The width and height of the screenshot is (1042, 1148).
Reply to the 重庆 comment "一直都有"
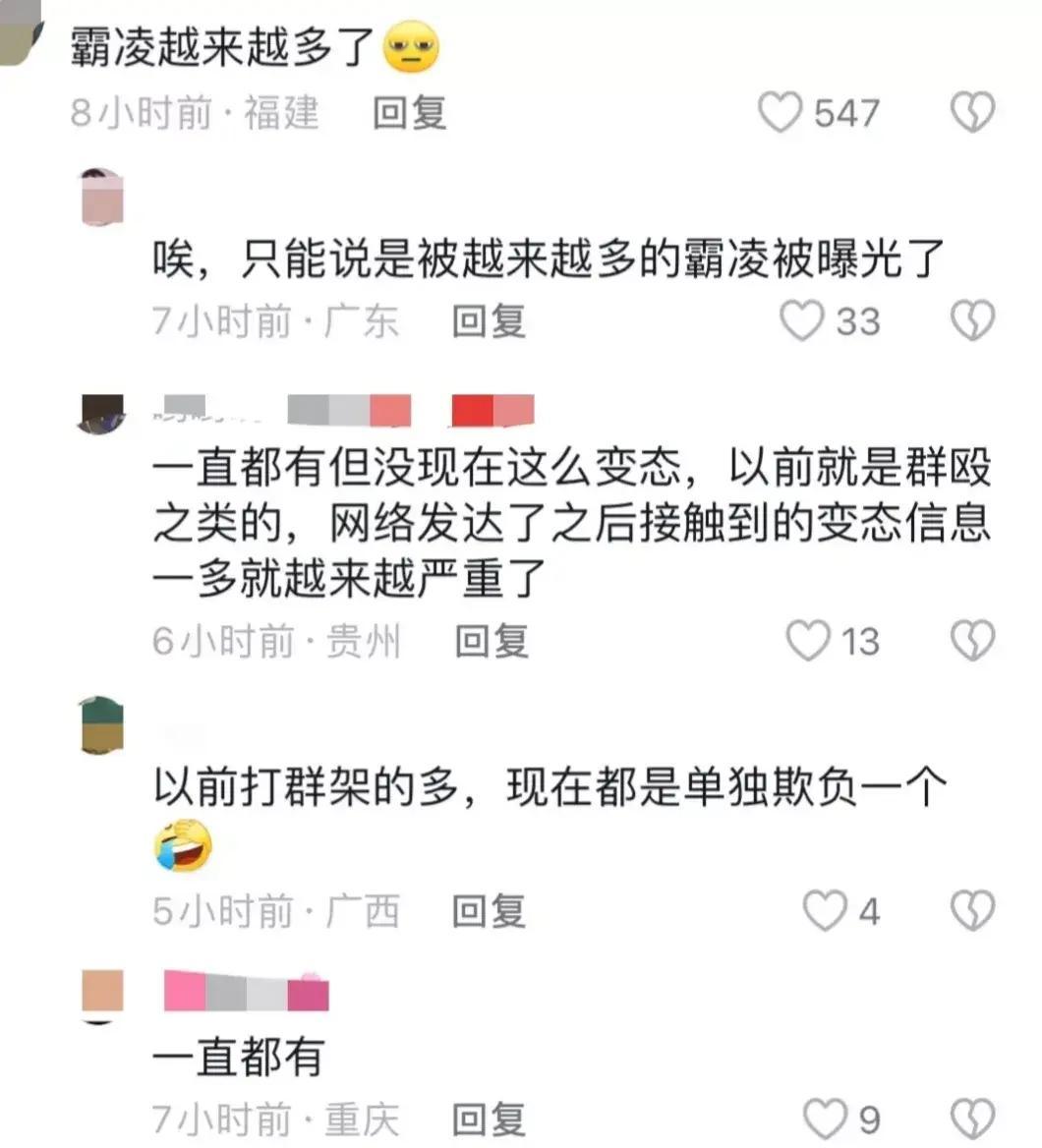[489, 1119]
